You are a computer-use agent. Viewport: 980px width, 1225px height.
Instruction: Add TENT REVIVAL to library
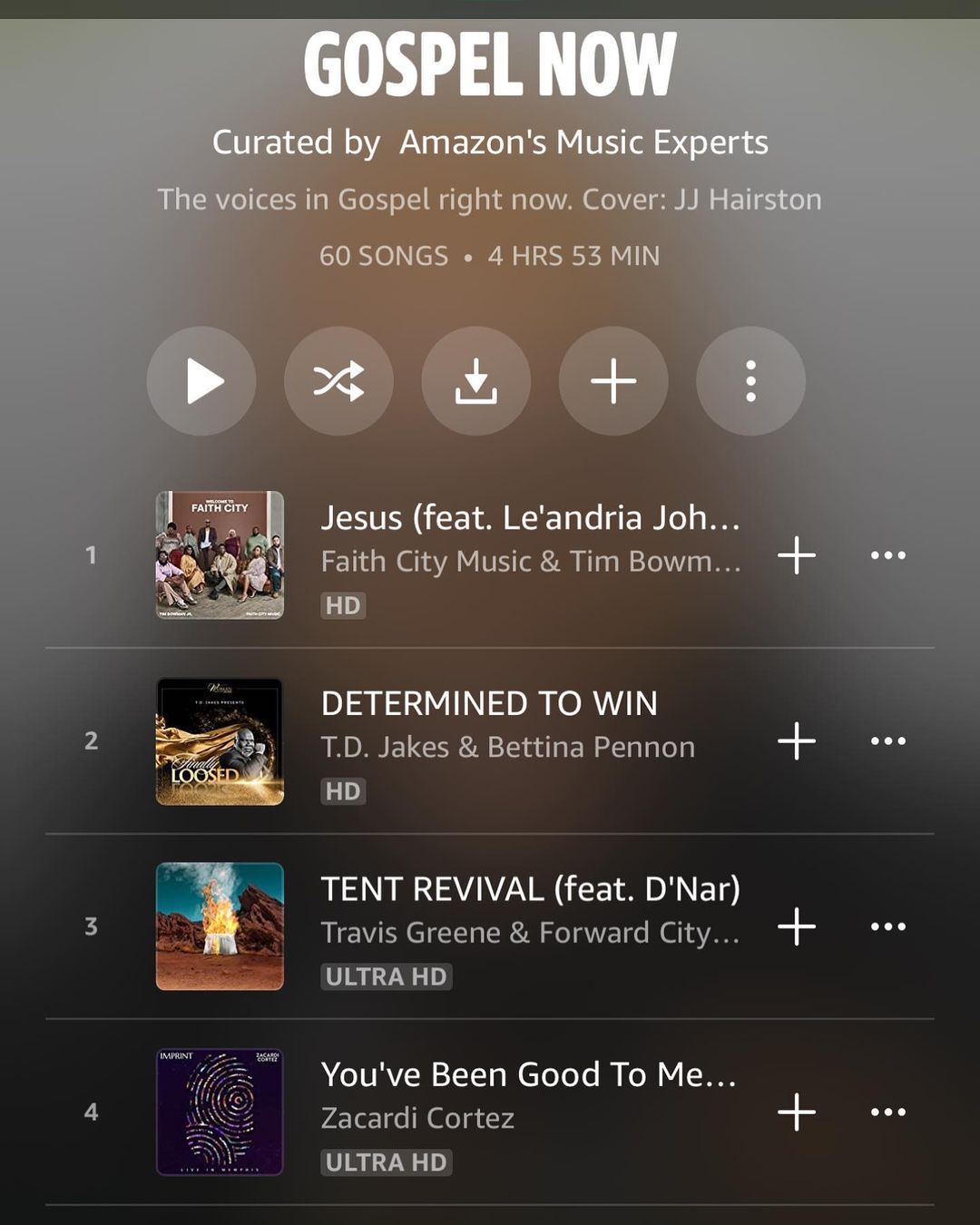(797, 926)
